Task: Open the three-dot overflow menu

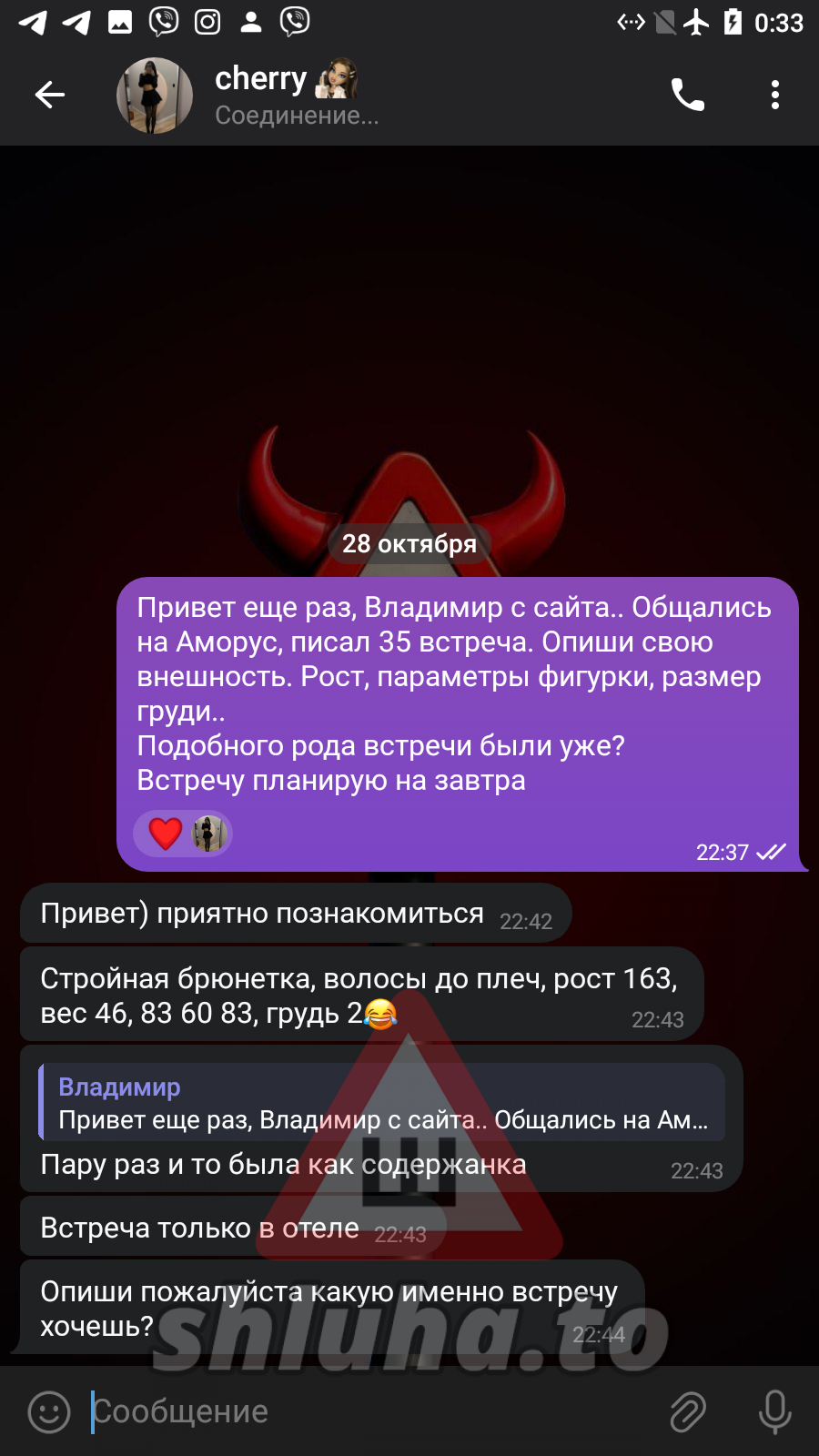Action: click(774, 95)
